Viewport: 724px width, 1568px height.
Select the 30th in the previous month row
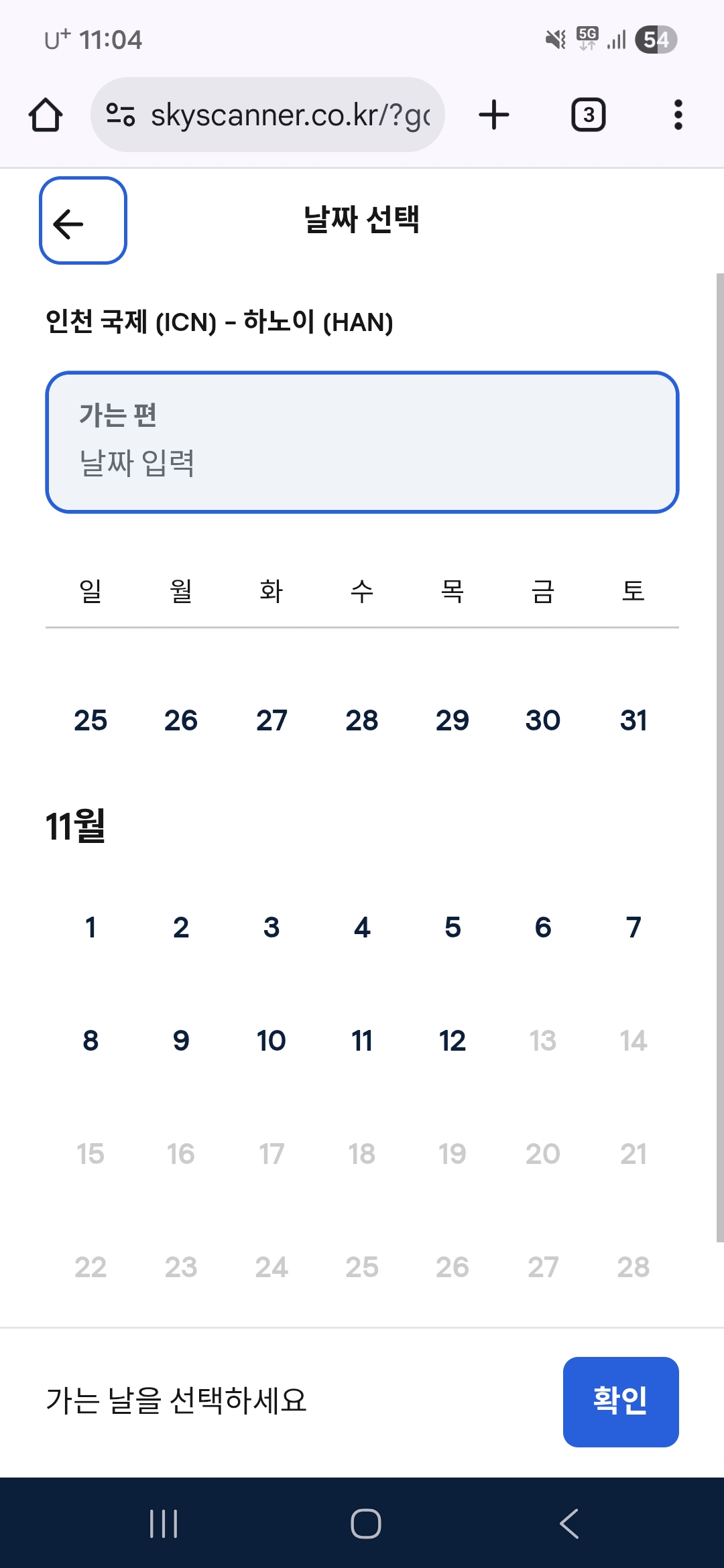click(542, 720)
